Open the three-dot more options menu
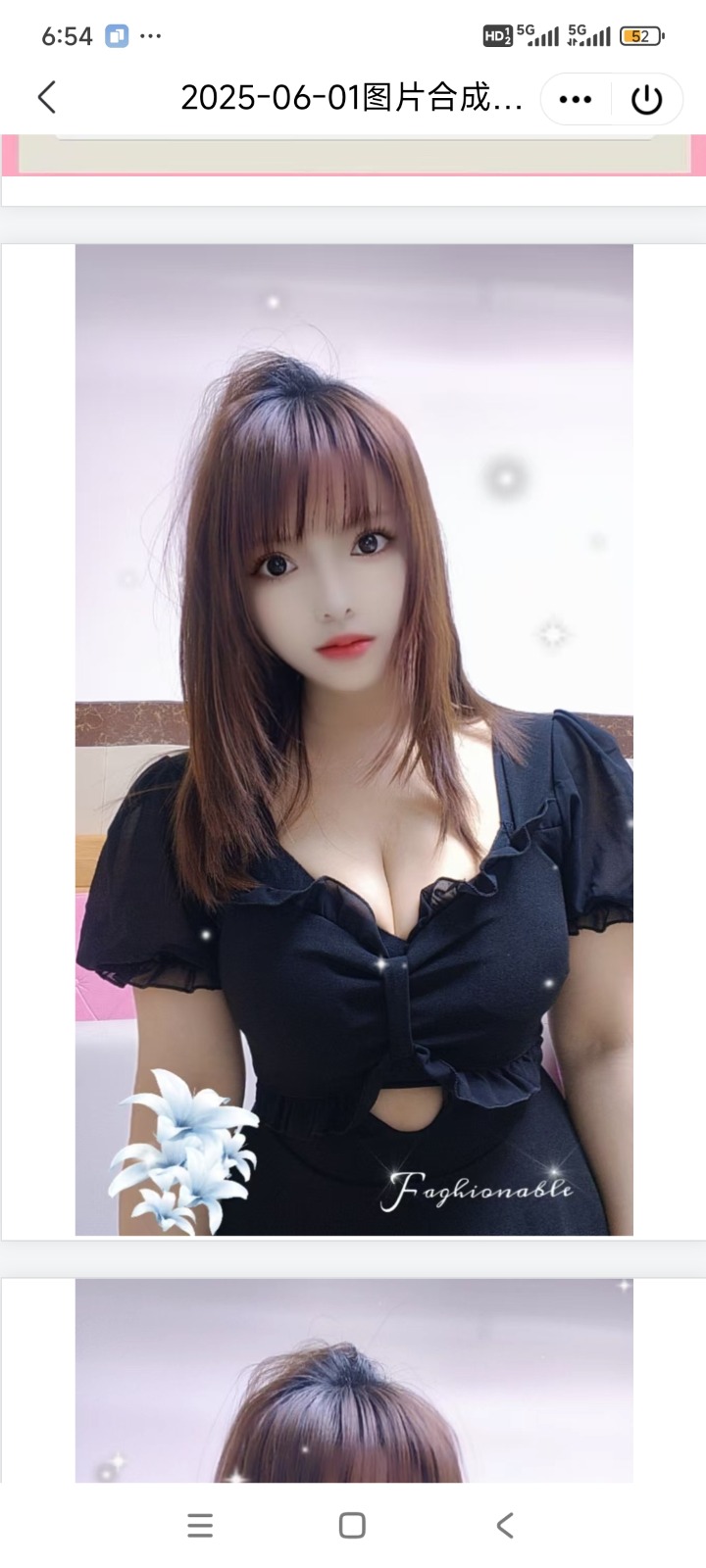706x1568 pixels. click(x=576, y=99)
